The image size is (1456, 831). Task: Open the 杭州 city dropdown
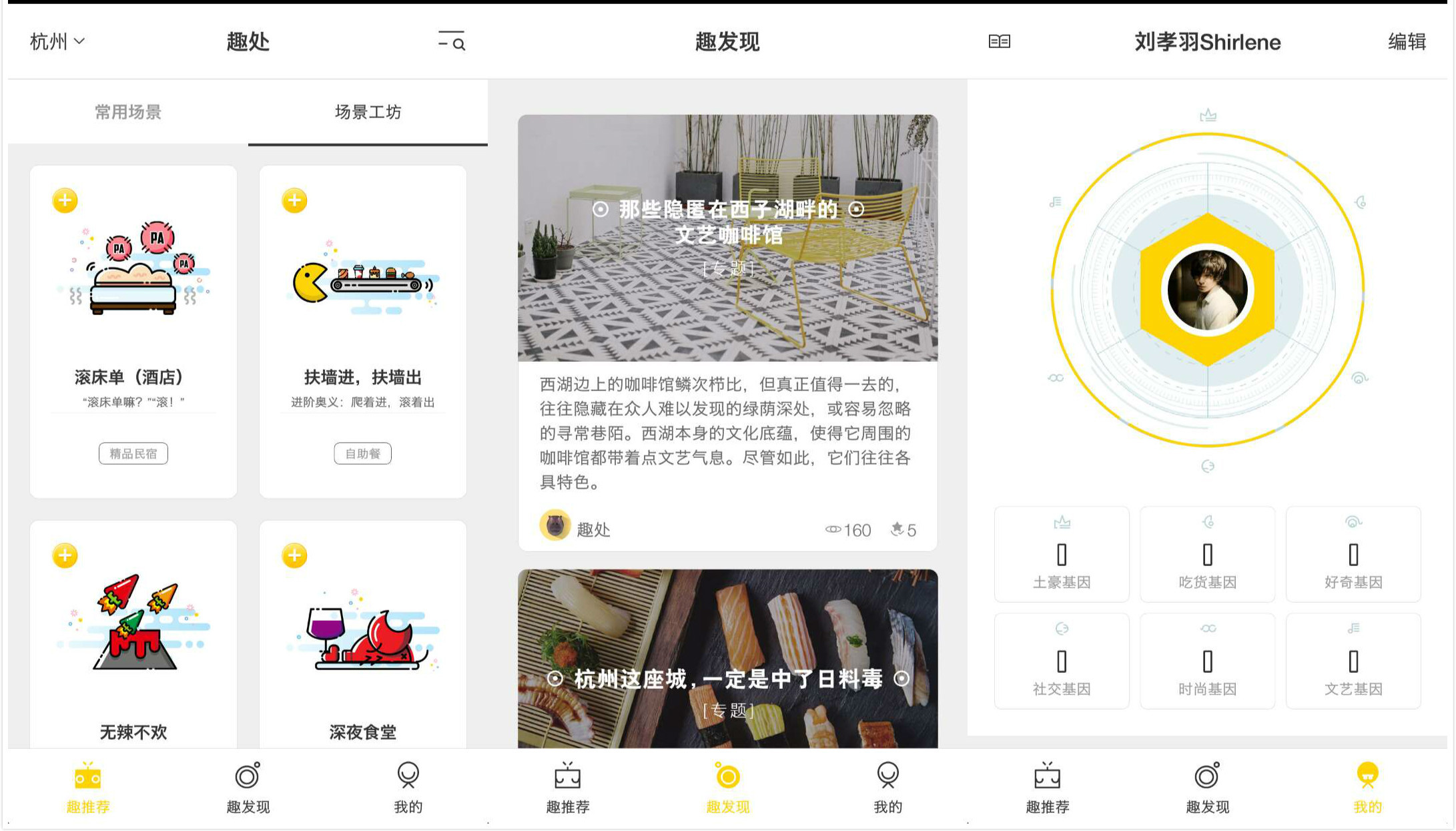click(x=57, y=41)
